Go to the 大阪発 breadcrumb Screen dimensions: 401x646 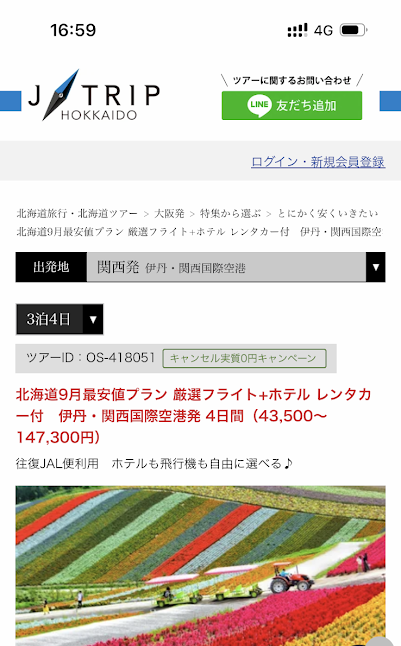point(169,213)
